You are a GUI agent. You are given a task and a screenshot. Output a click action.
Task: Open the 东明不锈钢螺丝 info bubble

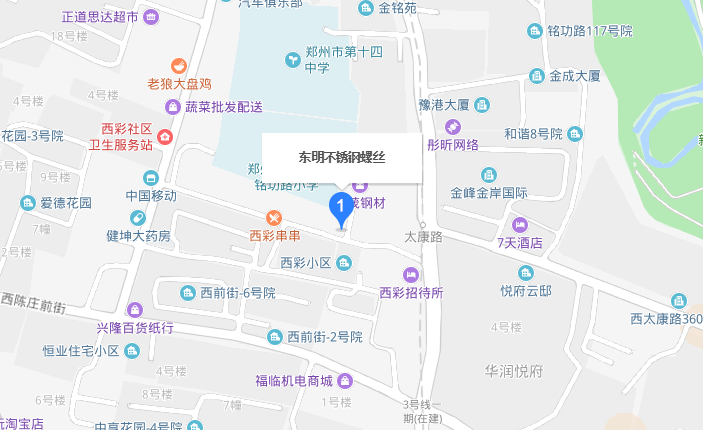(340, 158)
